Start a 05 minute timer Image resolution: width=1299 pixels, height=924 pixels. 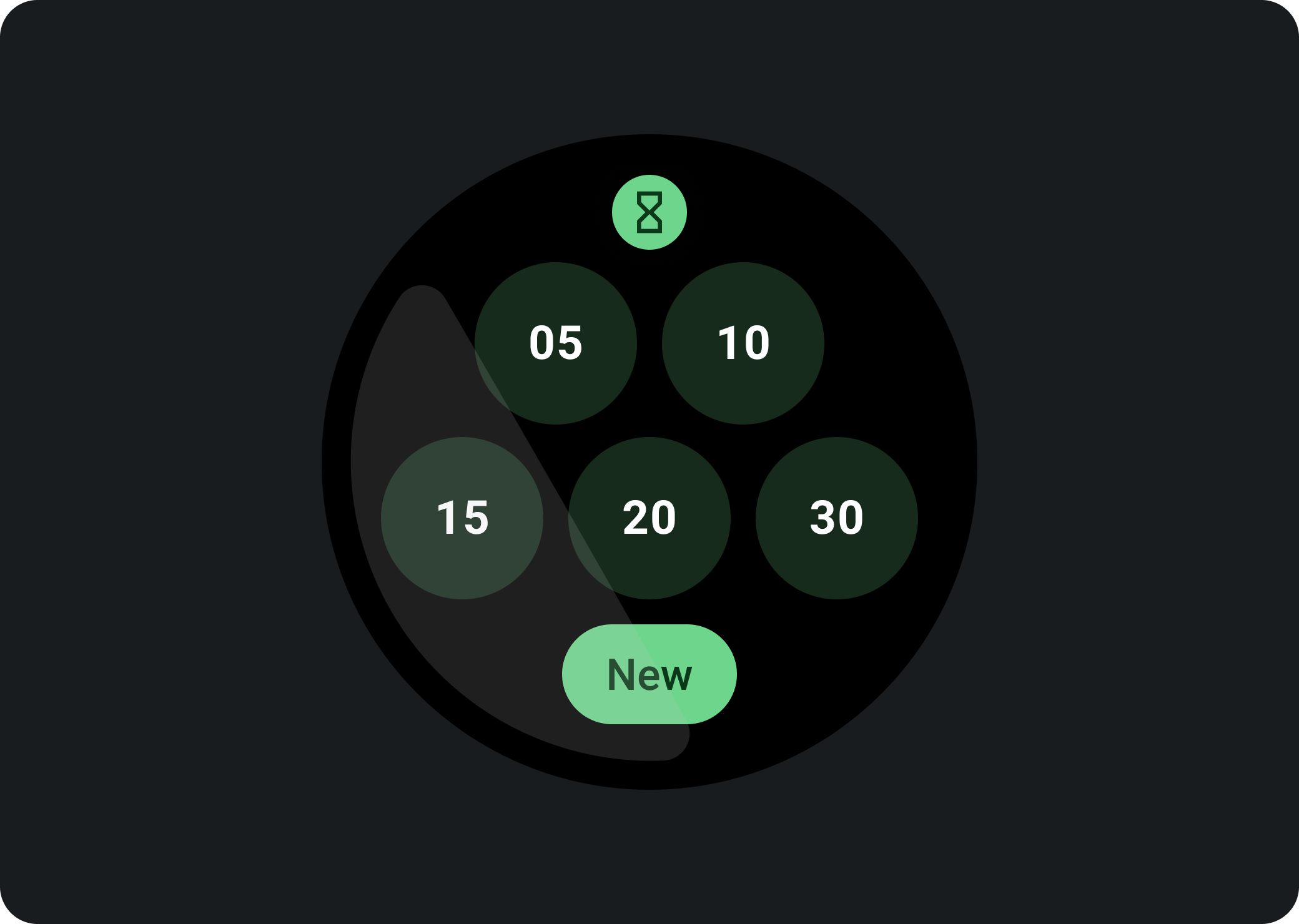pos(555,343)
